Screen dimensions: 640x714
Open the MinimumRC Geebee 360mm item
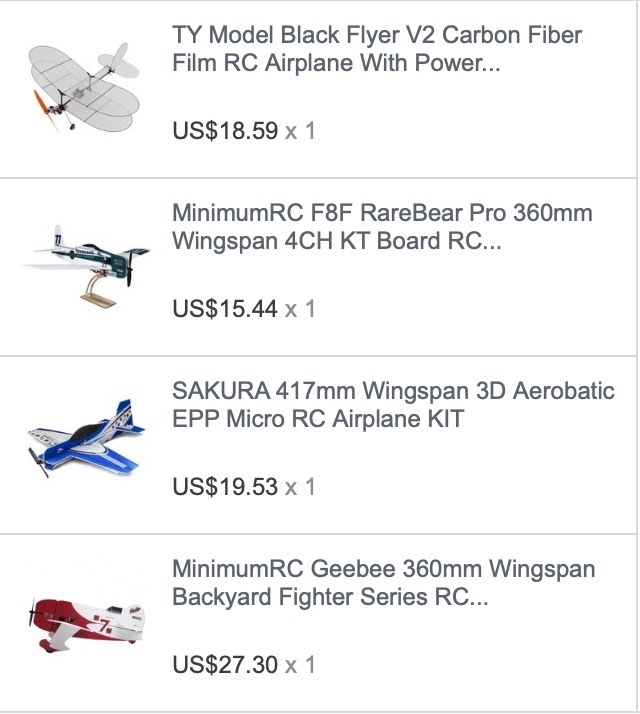[x=383, y=583]
